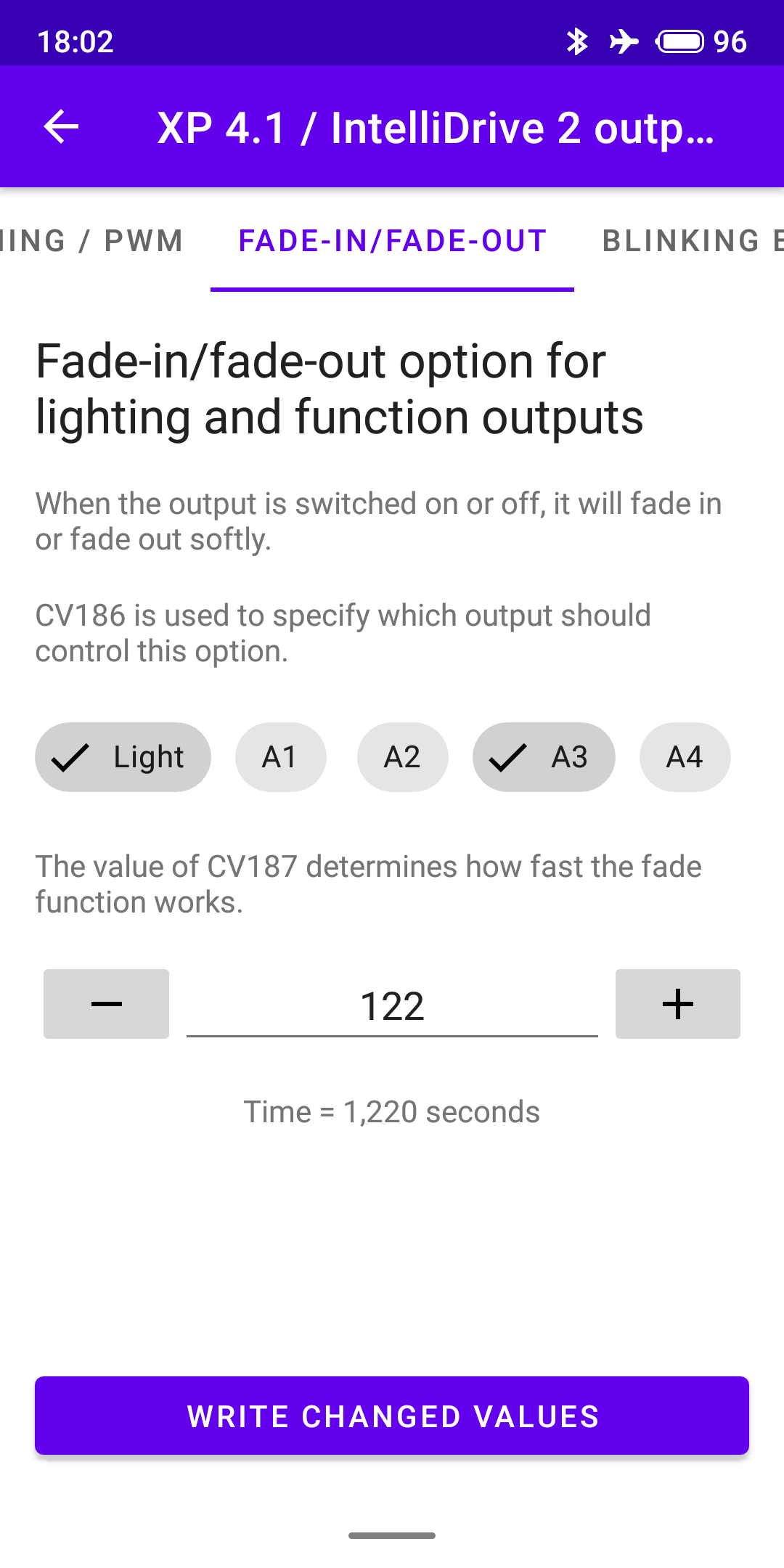
Task: Switch to the PWM tab
Action: 94,241
